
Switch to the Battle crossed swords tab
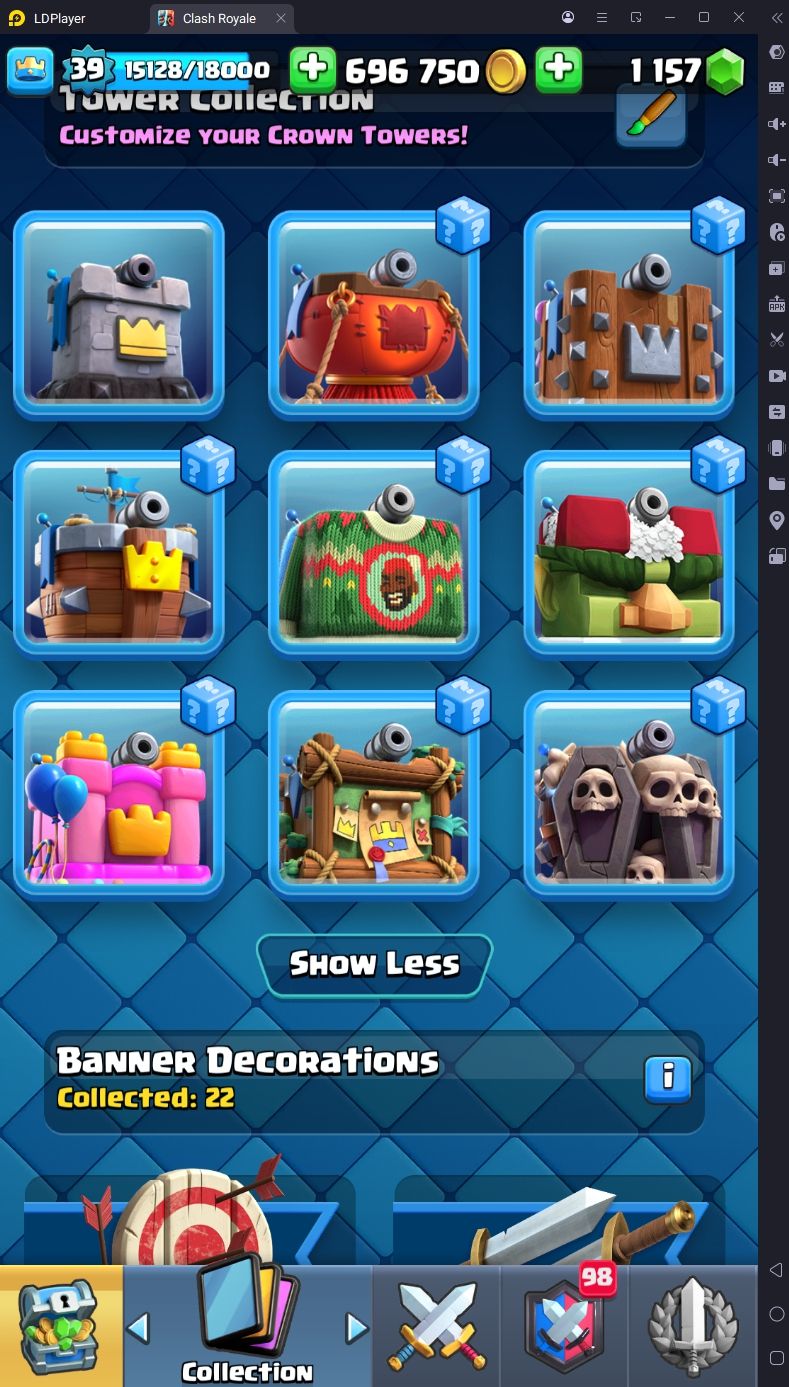tap(436, 1326)
